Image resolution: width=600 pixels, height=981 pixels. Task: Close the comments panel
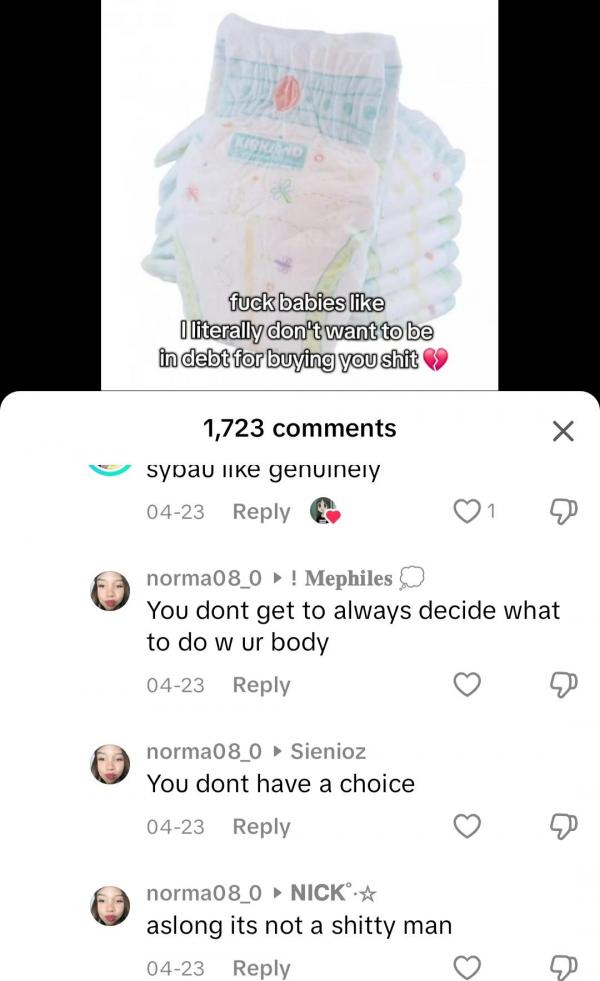pyautogui.click(x=563, y=431)
